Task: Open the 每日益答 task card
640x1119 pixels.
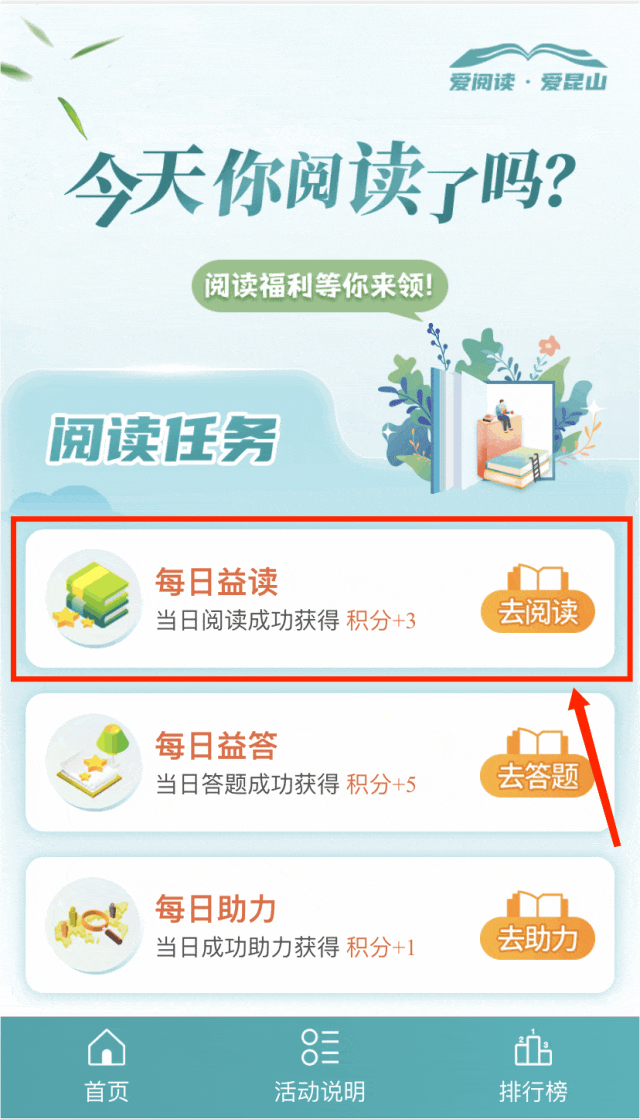Action: 300,763
